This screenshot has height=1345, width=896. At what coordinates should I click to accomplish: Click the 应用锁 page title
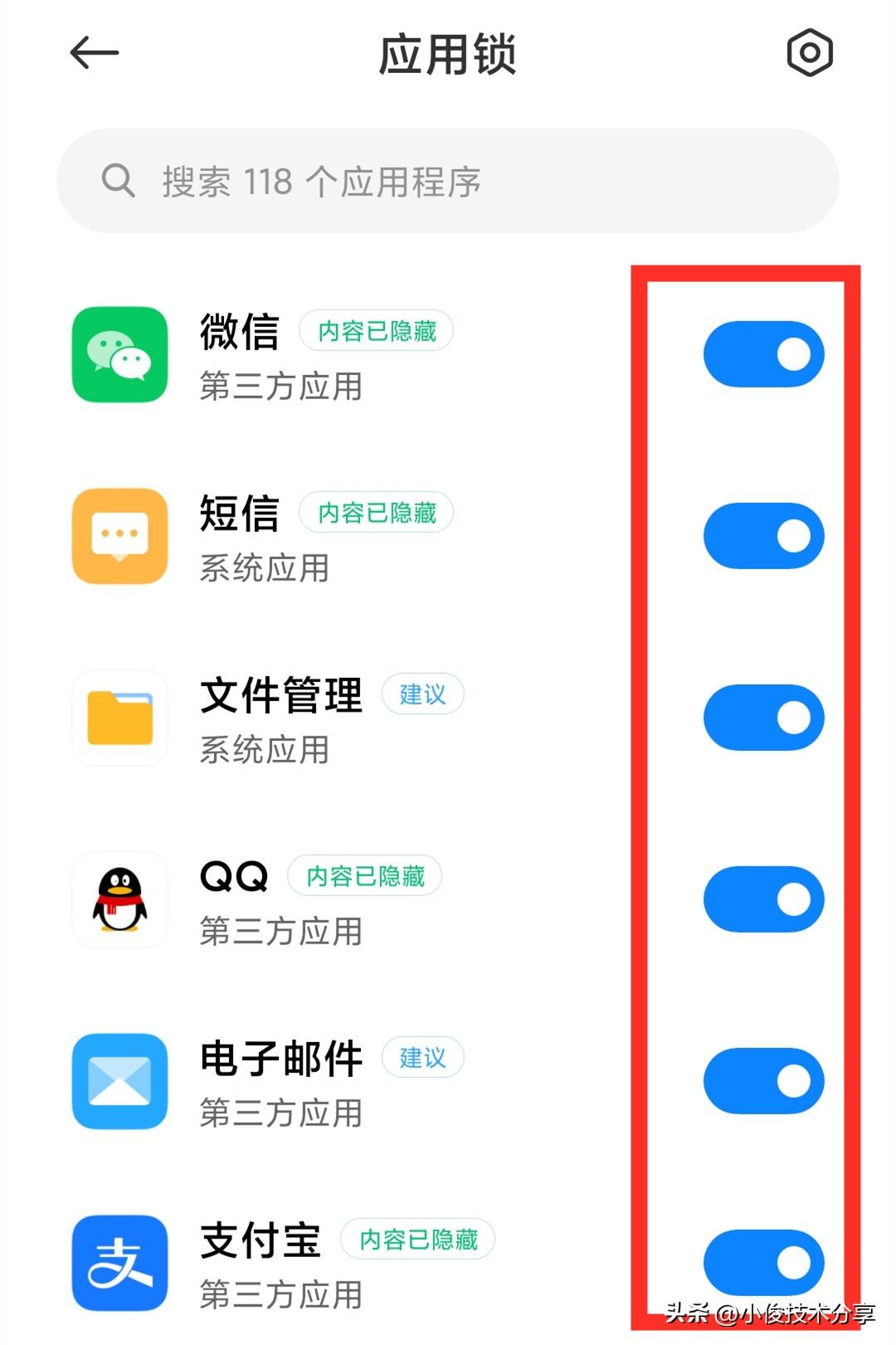coord(448,52)
